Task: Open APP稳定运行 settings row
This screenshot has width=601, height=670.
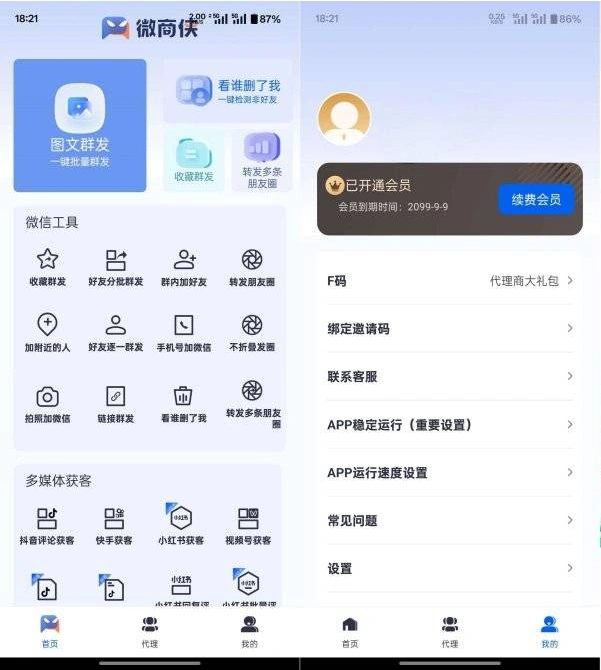Action: click(450, 425)
